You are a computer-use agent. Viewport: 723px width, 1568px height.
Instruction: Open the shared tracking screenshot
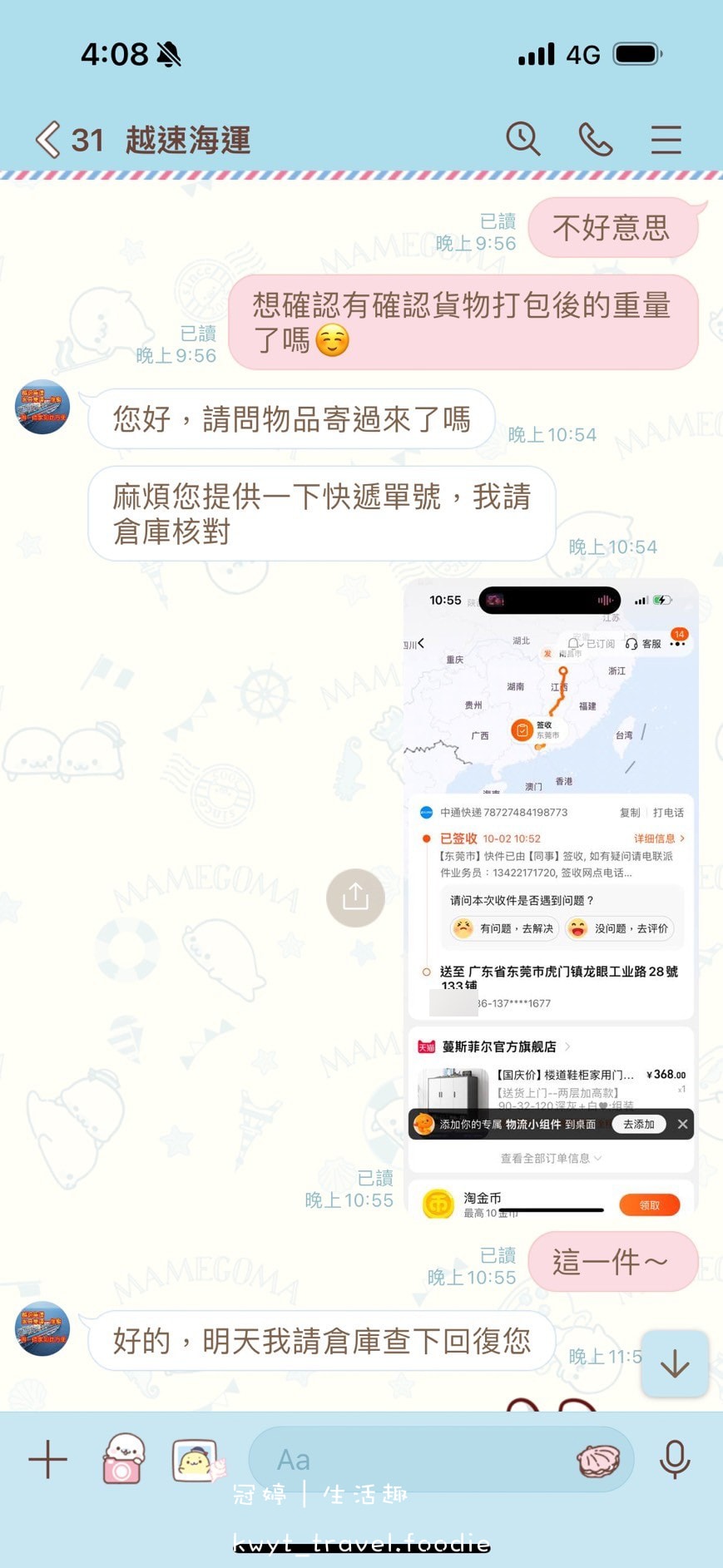pyautogui.click(x=549, y=898)
